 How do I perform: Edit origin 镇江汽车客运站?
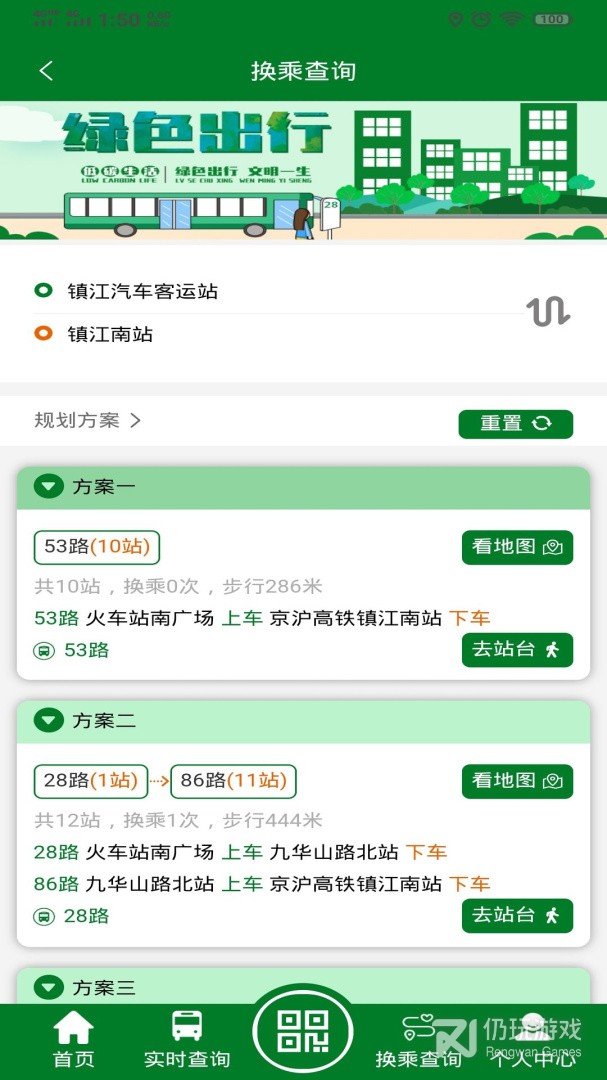pyautogui.click(x=143, y=291)
